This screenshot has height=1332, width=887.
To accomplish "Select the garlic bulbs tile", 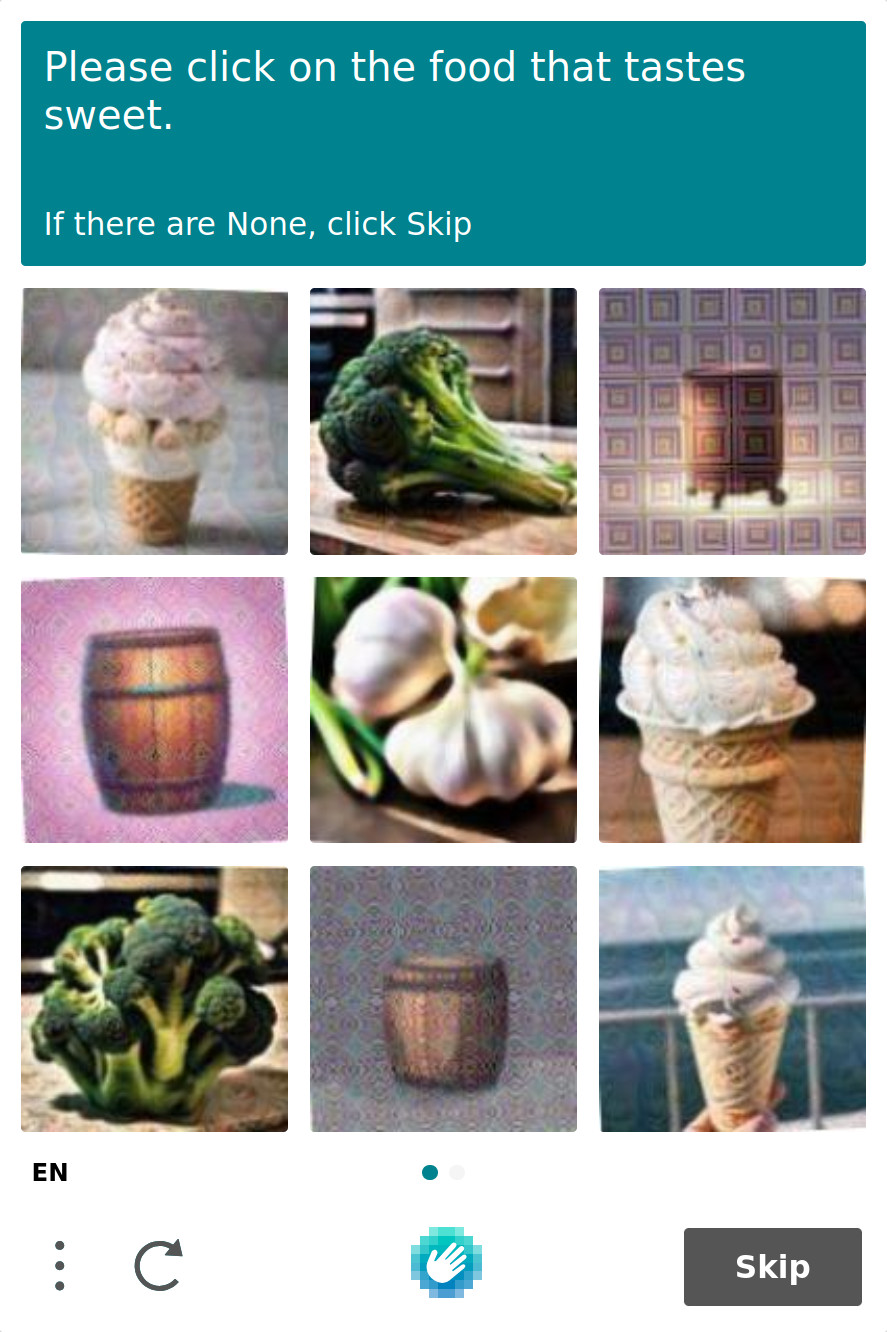I will pos(443,710).
